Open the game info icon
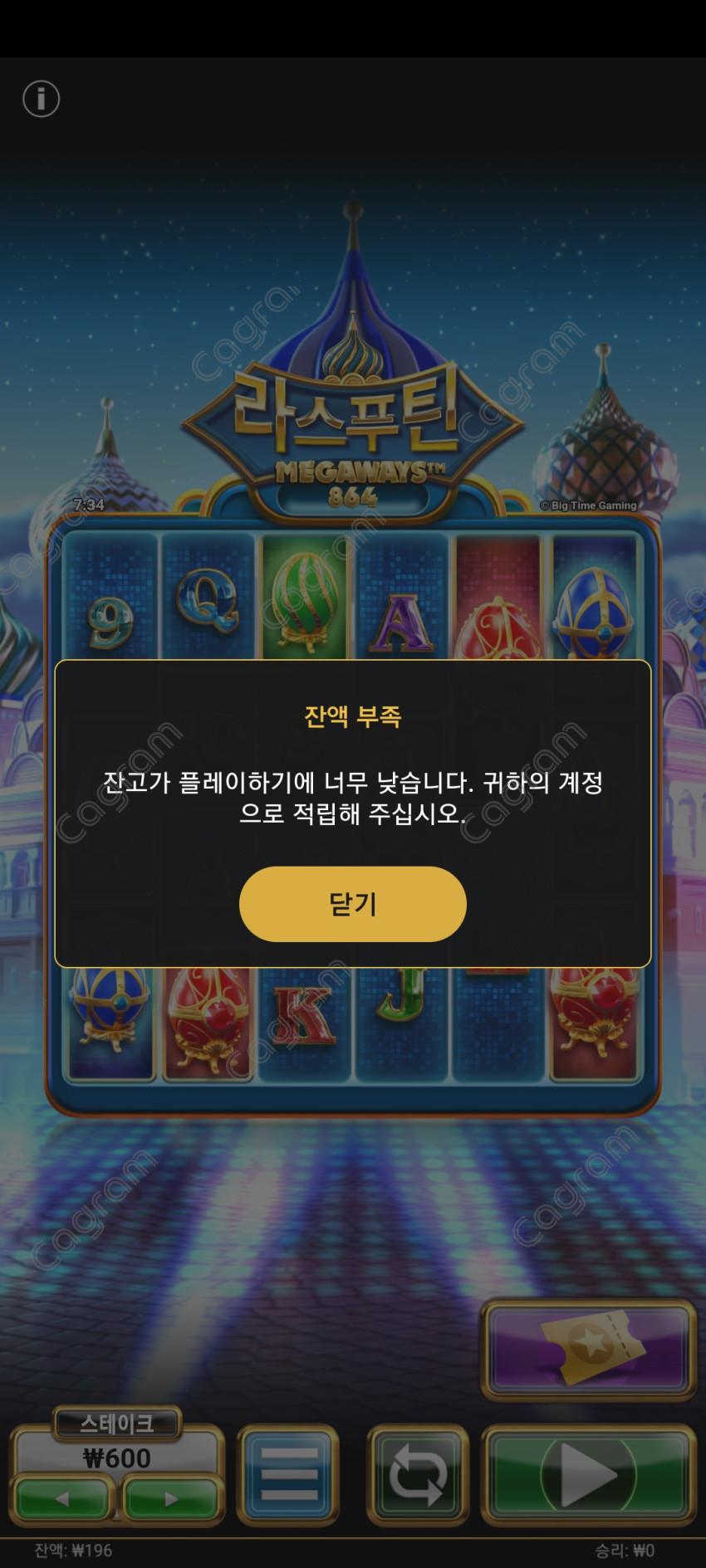The height and width of the screenshot is (1568, 706). 41,99
